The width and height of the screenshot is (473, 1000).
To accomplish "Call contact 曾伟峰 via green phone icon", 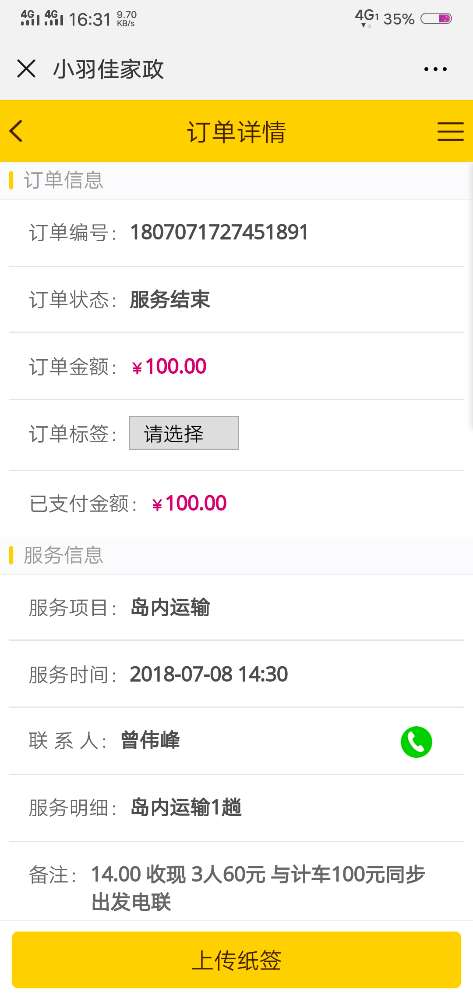I will 416,742.
